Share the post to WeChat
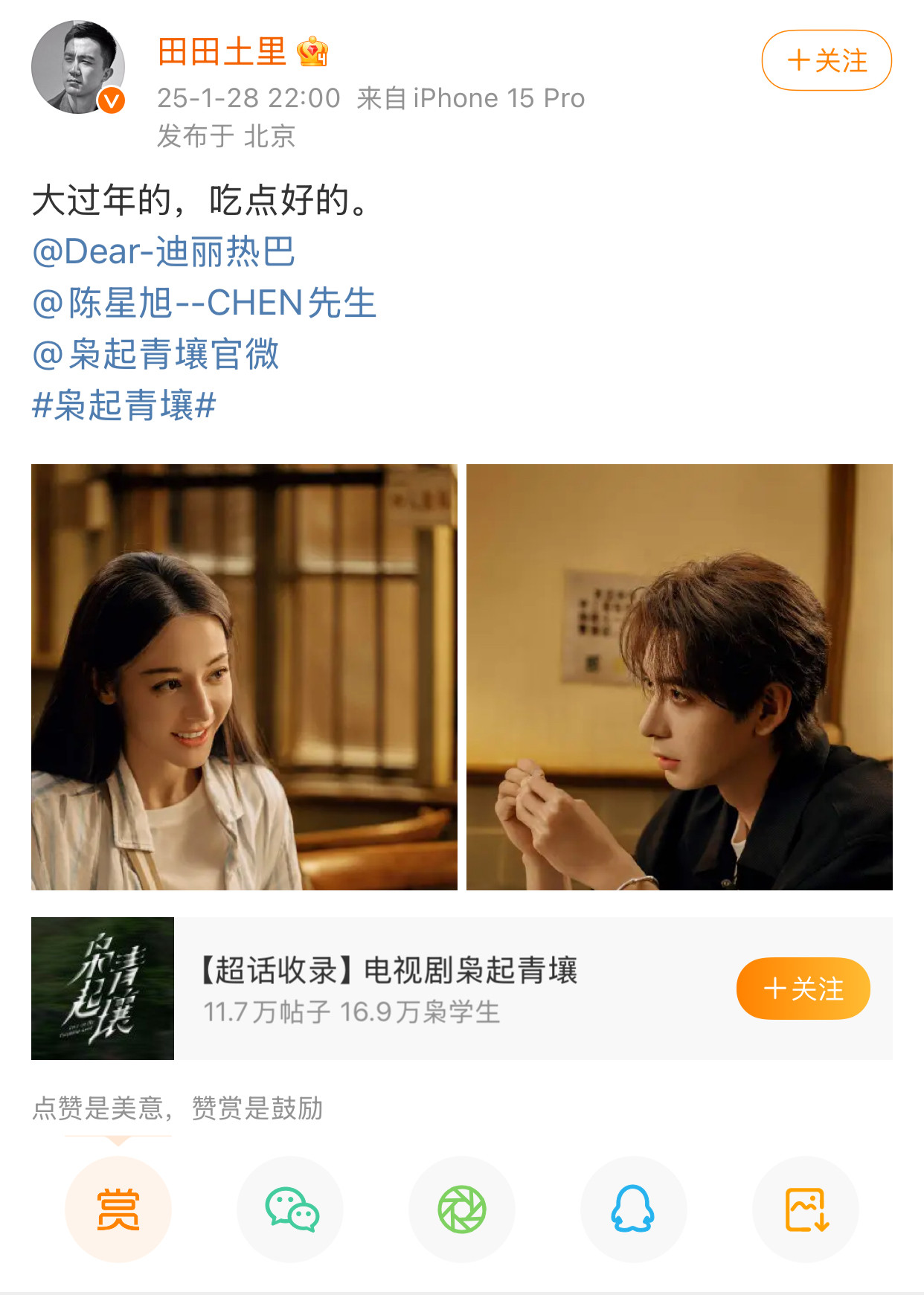Viewport: 924px width, 1295px height. [290, 1209]
